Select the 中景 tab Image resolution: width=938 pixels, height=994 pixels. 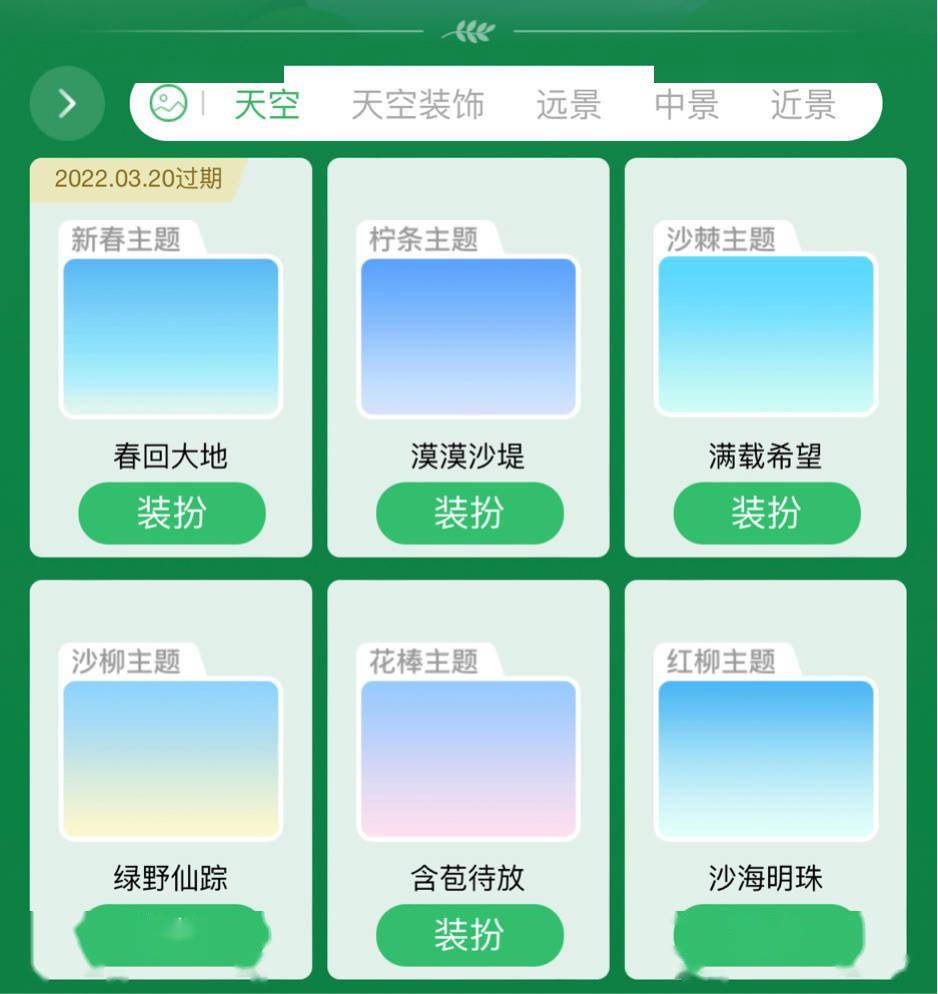tap(686, 104)
